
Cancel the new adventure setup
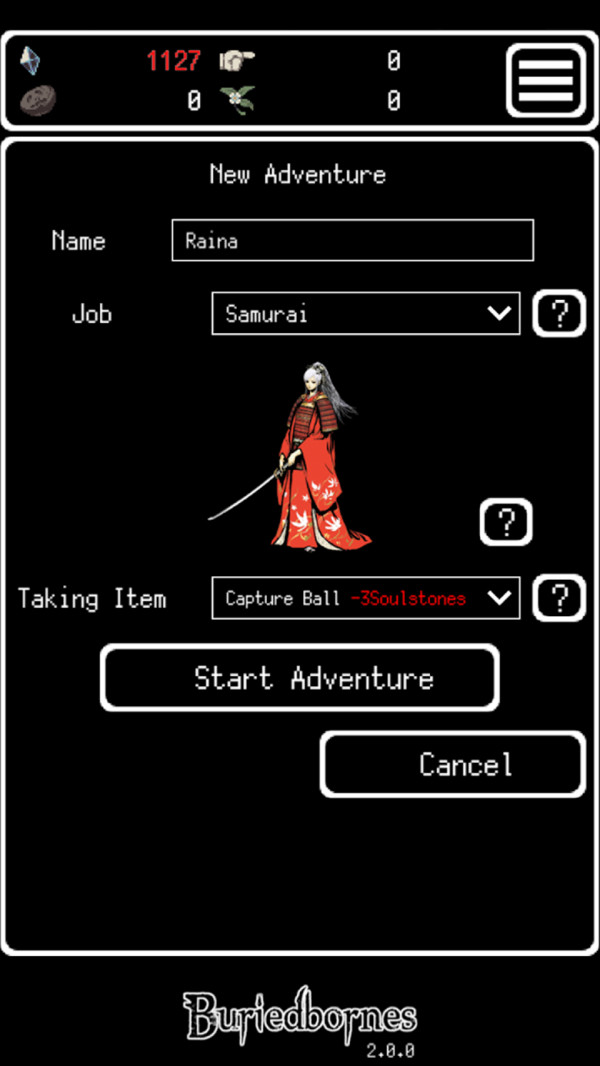tap(453, 764)
